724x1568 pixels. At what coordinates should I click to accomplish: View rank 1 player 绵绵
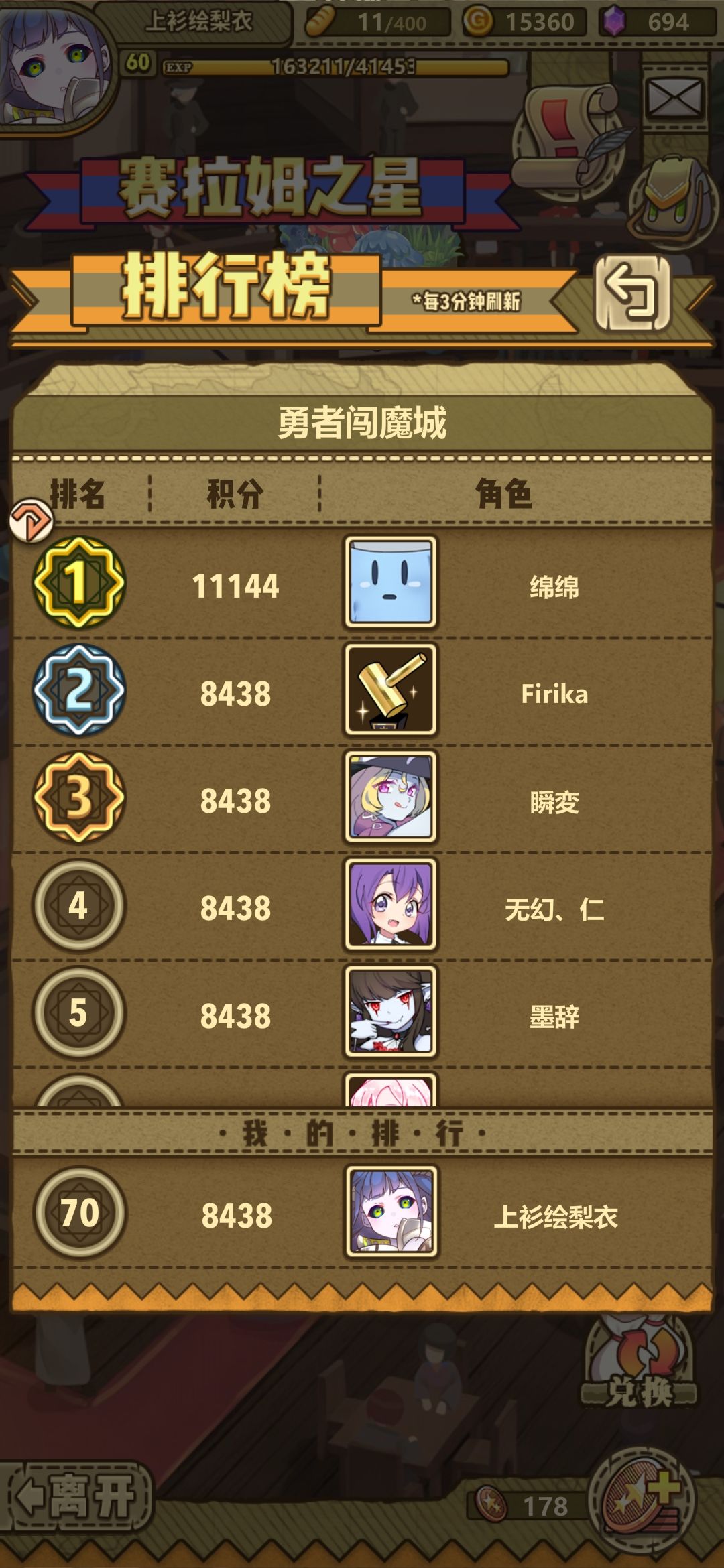coord(362,583)
